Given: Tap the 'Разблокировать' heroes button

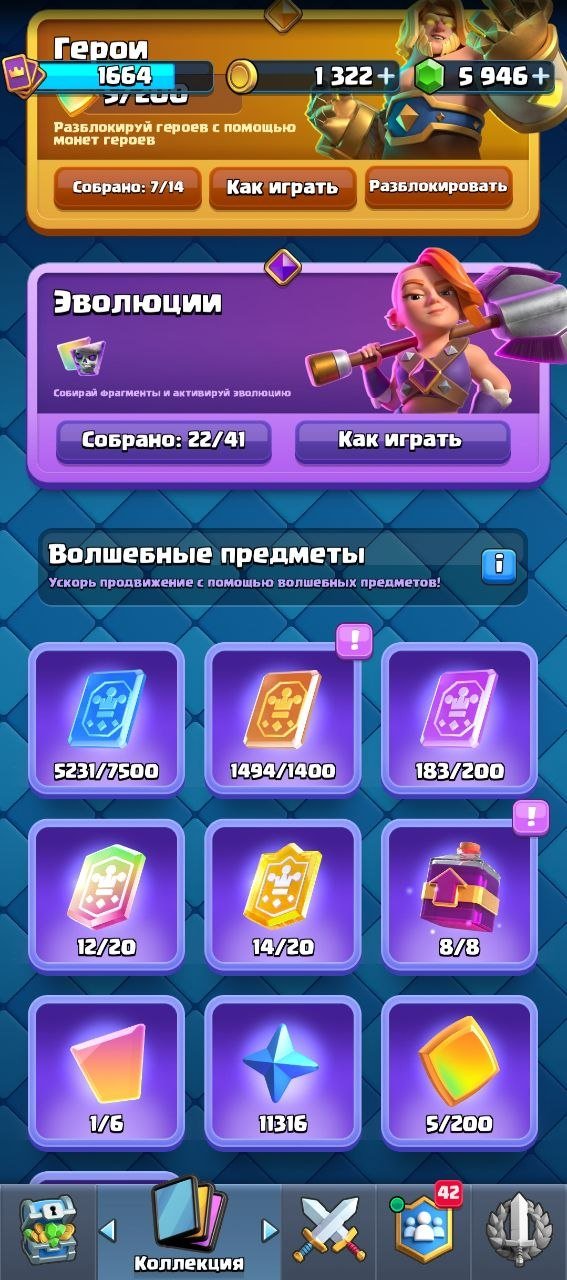Looking at the screenshot, I should (438, 186).
